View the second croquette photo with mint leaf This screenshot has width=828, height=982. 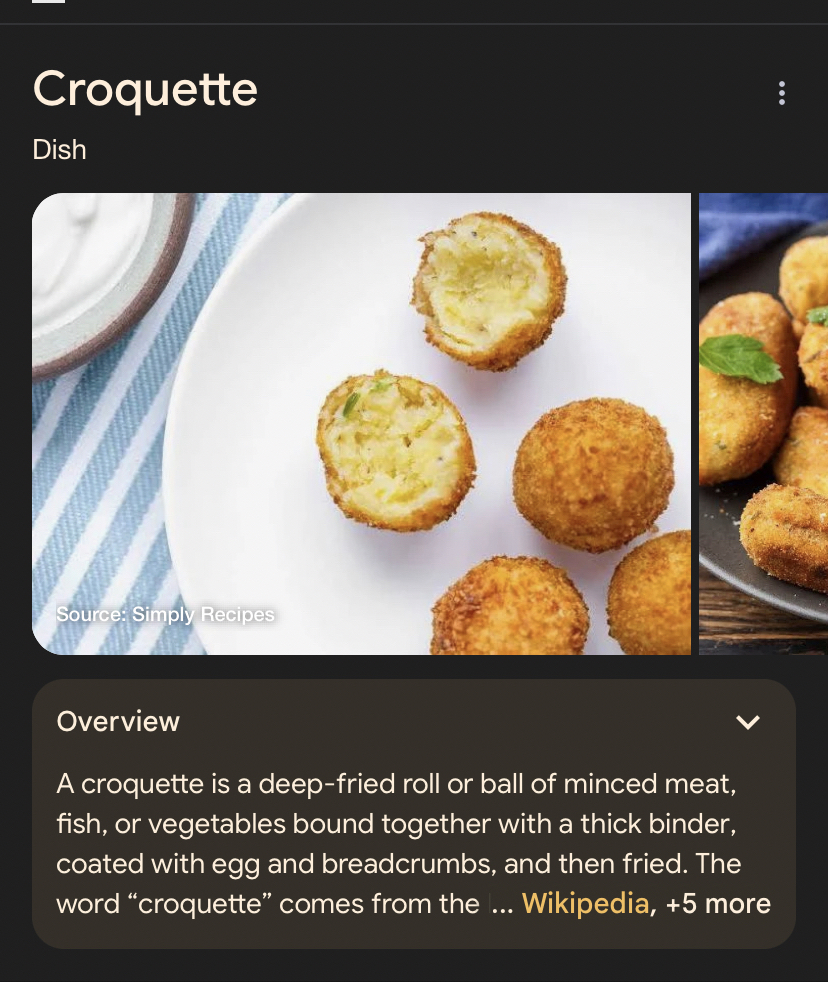(x=764, y=423)
